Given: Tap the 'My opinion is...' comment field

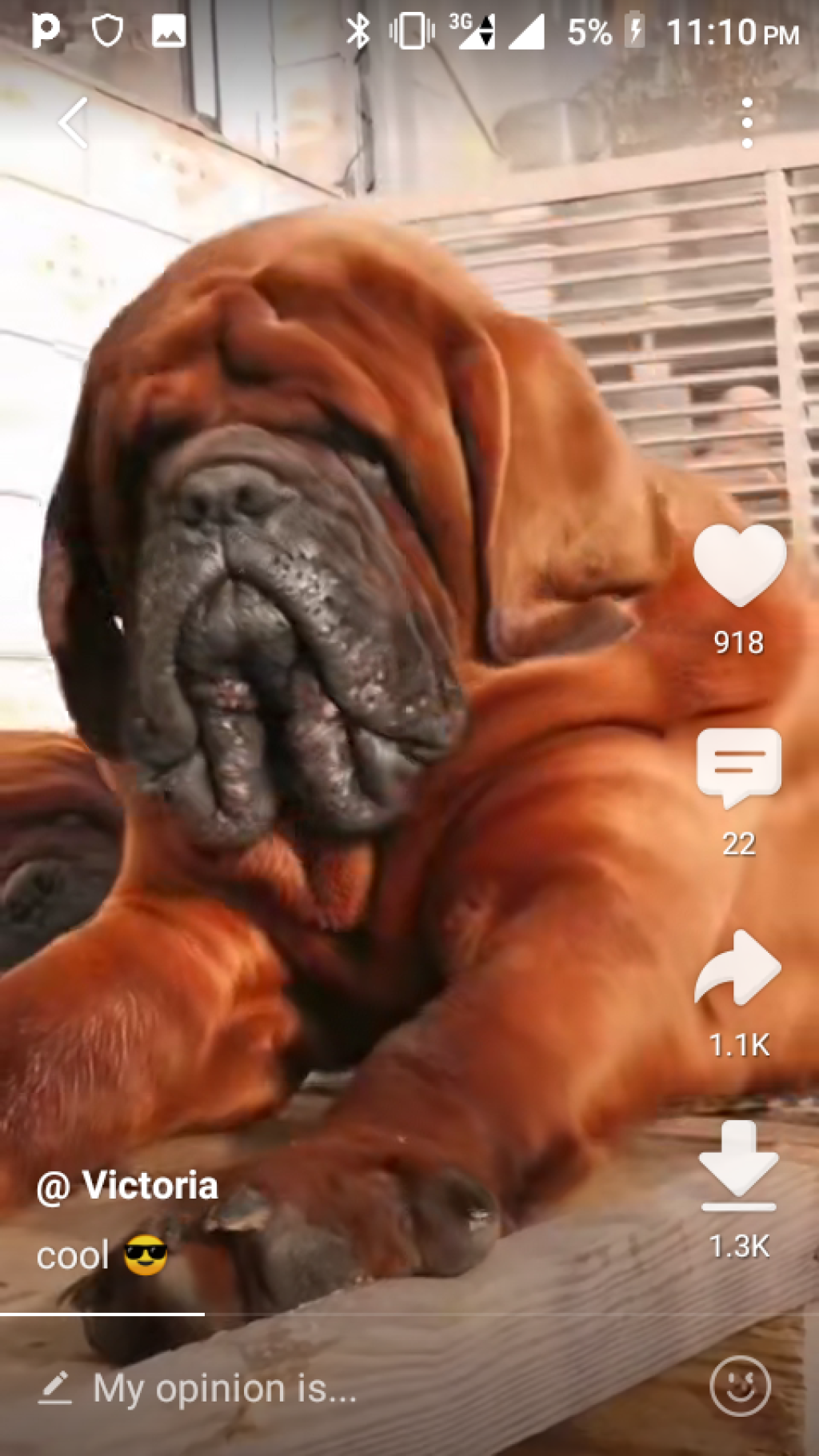Looking at the screenshot, I should (x=224, y=1388).
